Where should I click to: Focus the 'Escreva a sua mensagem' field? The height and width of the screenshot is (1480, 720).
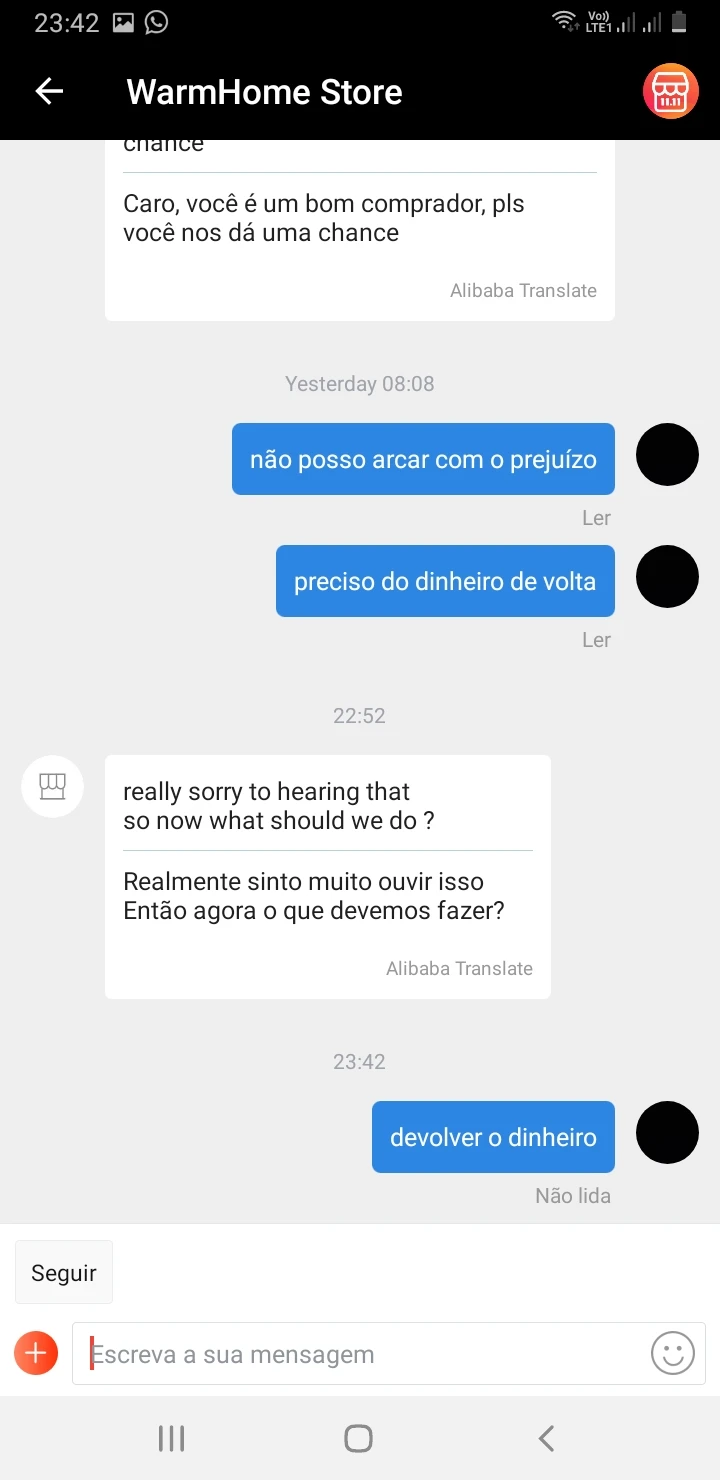360,1354
